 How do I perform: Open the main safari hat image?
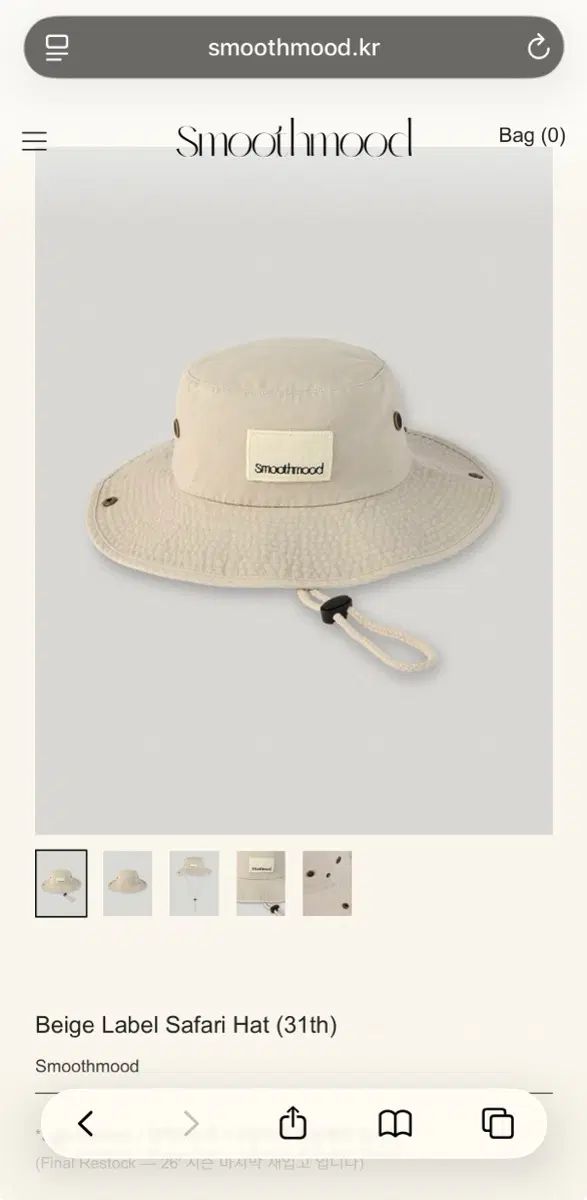pos(294,490)
